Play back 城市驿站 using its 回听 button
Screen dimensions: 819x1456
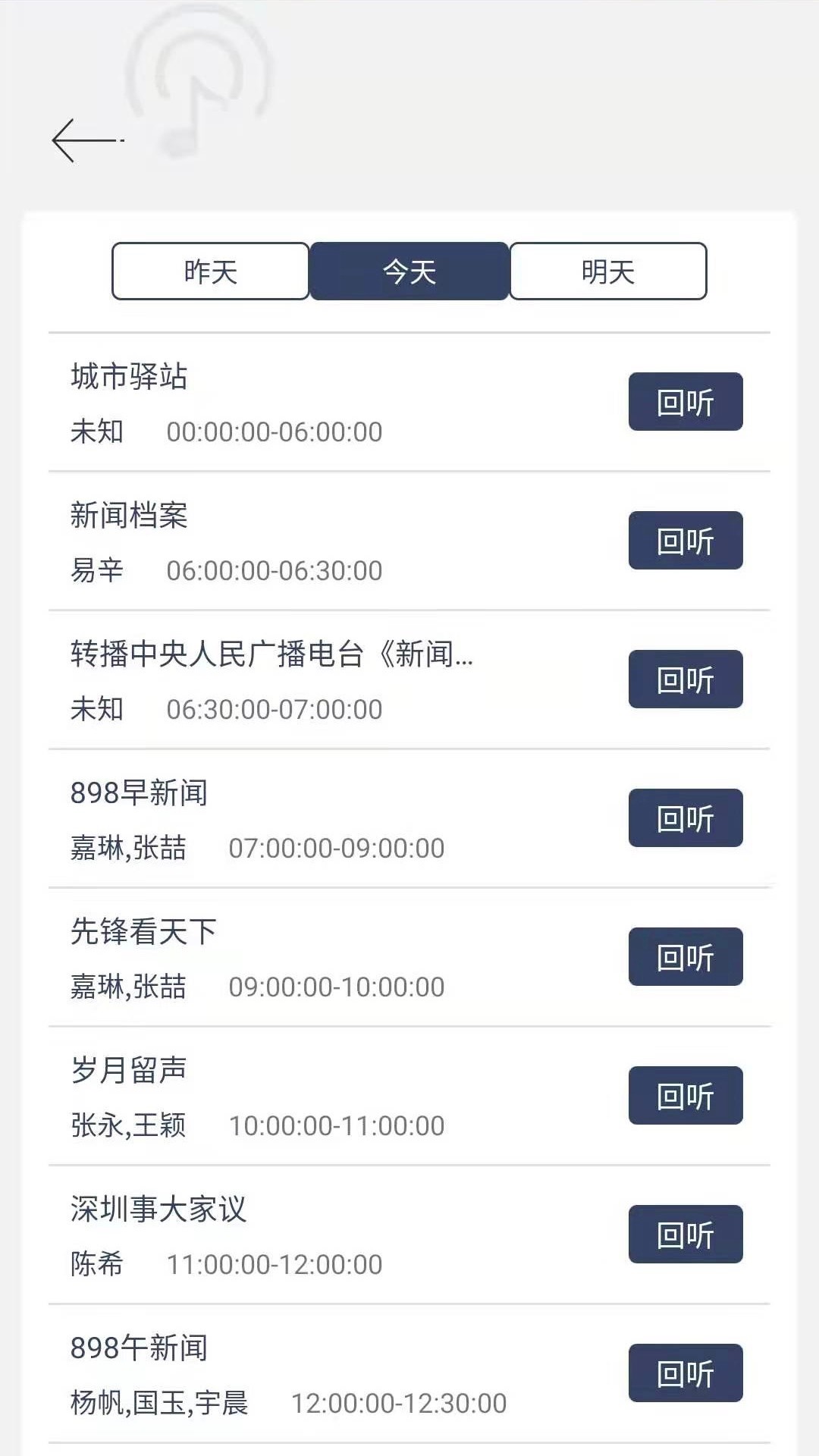pos(685,402)
